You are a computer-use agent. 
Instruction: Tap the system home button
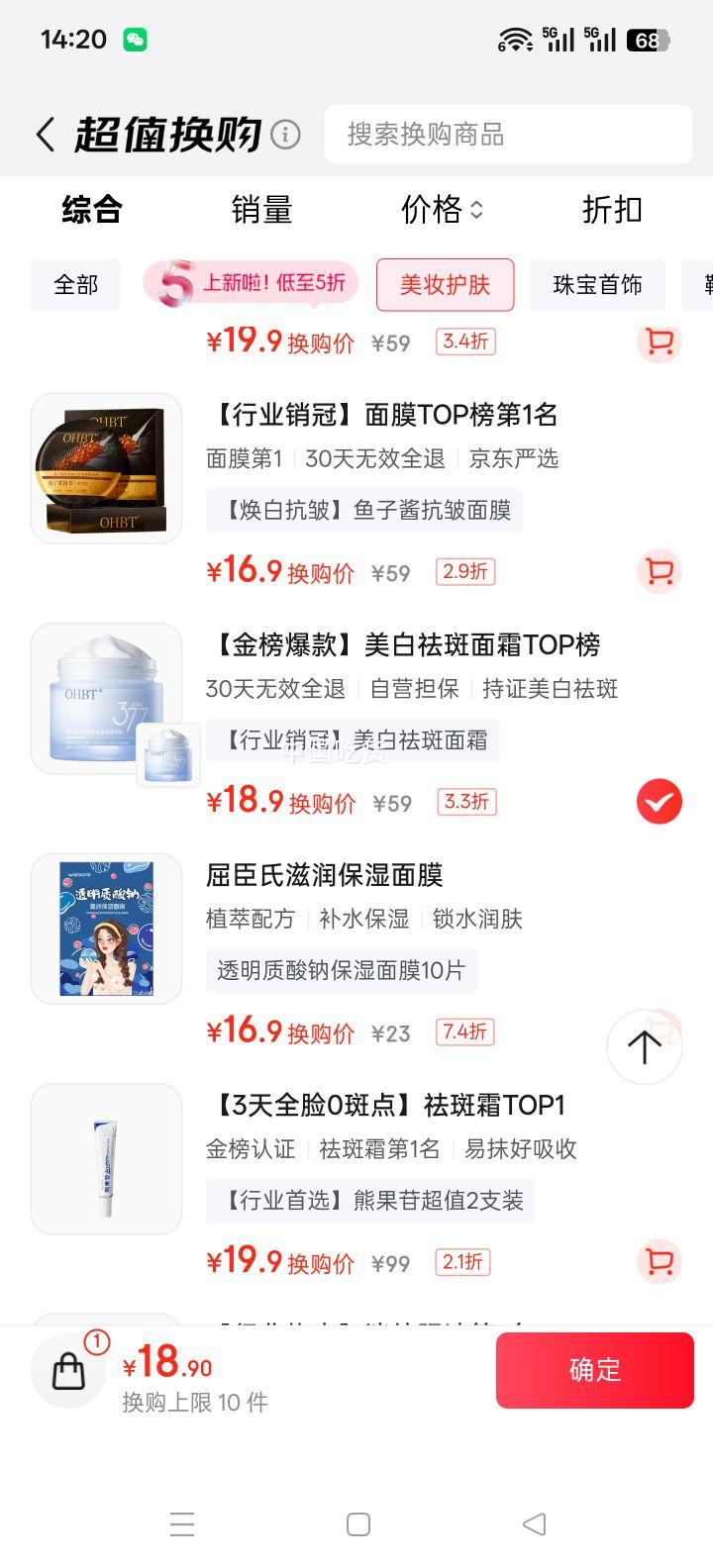(x=358, y=1524)
